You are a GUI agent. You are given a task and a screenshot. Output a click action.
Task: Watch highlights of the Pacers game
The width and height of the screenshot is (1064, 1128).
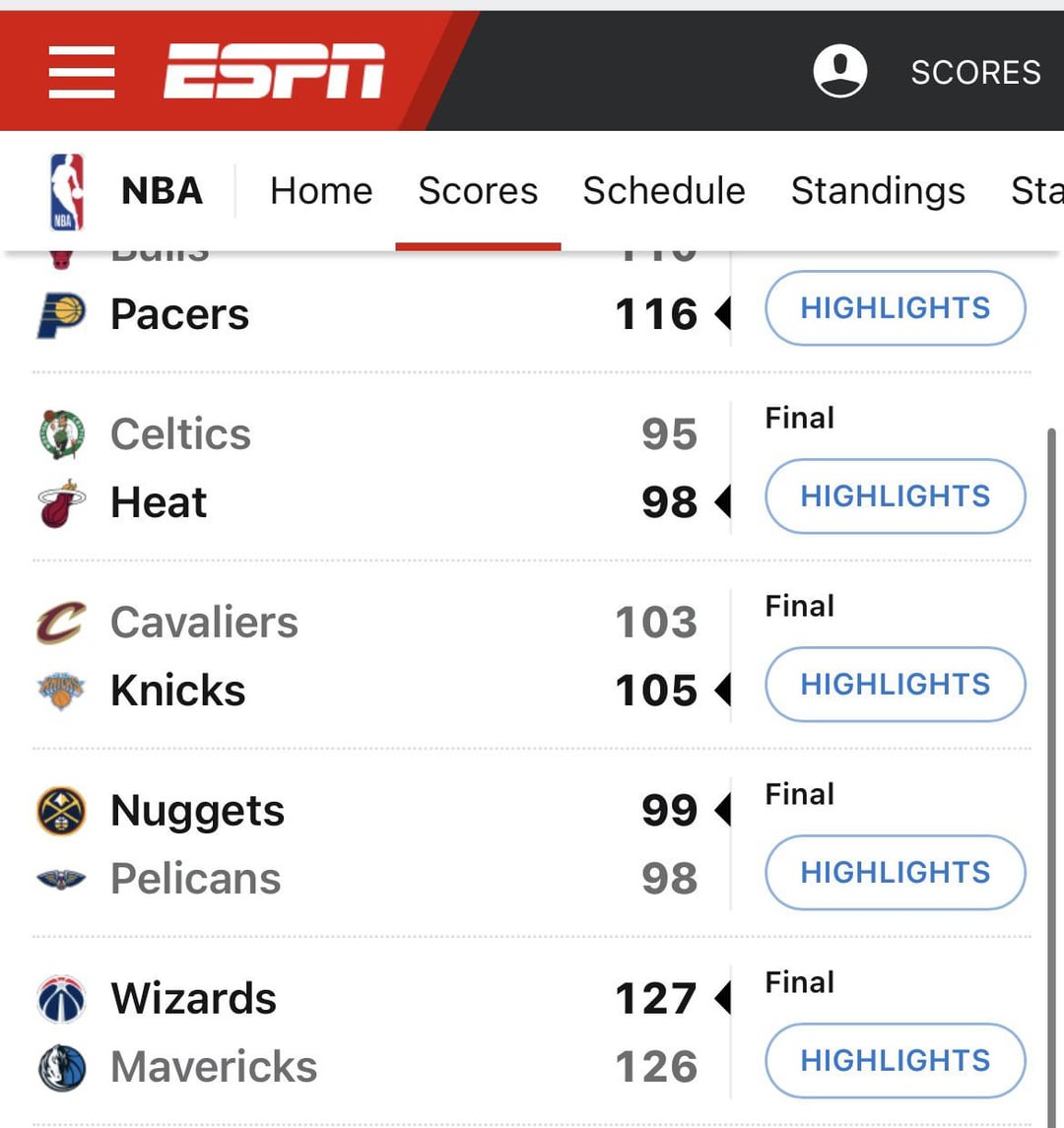pos(895,308)
